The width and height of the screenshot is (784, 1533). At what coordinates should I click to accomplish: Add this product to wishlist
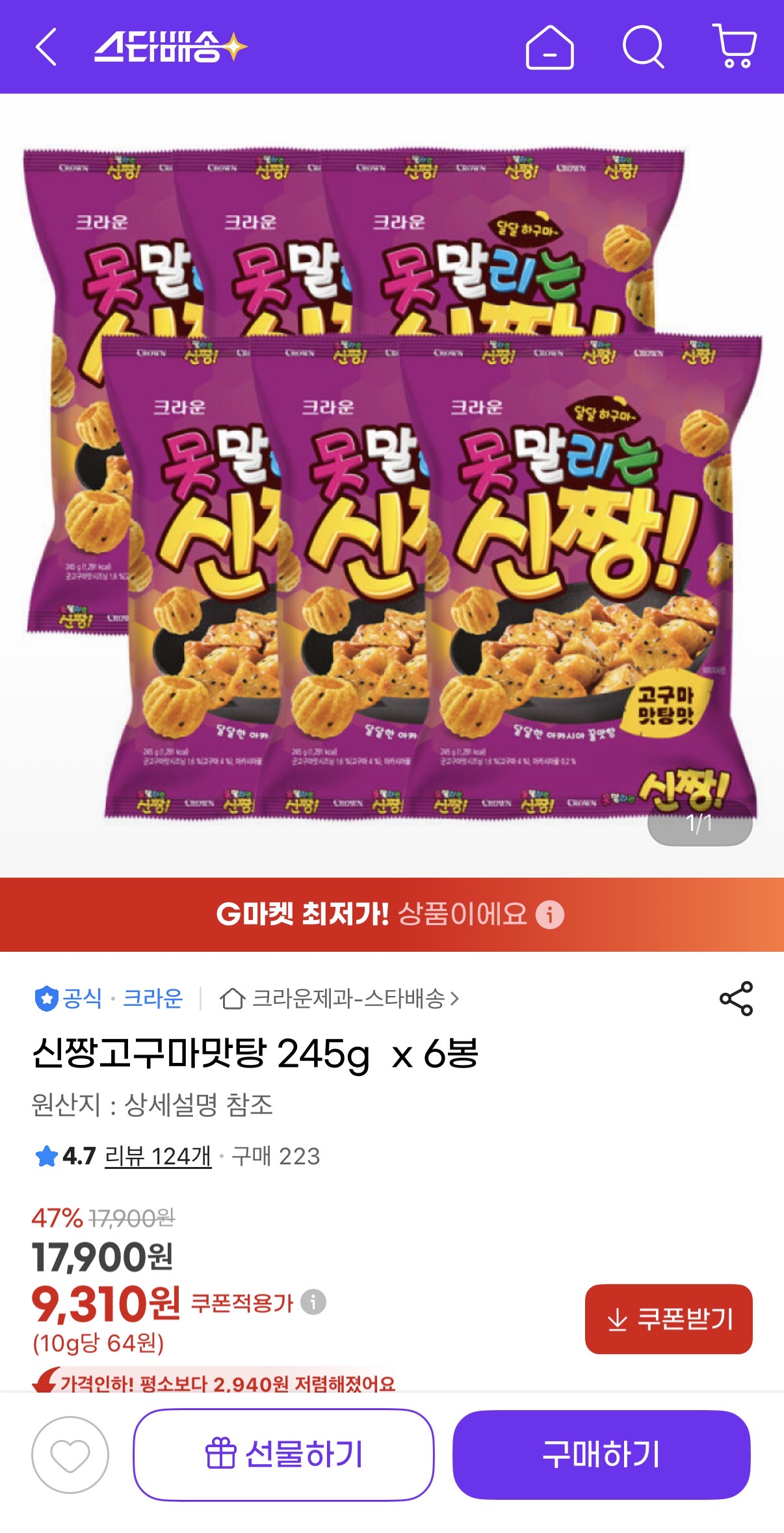pyautogui.click(x=70, y=1454)
